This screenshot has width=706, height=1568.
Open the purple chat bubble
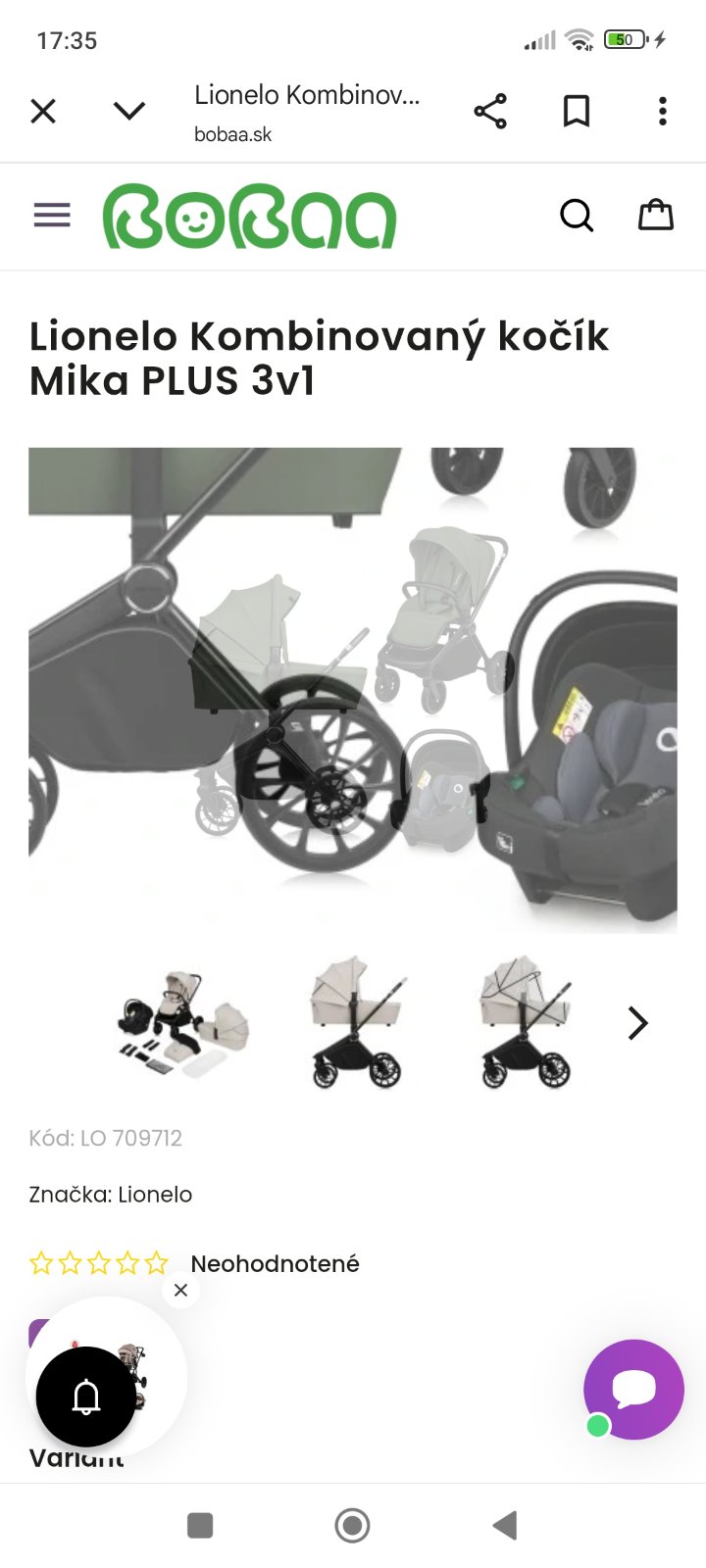pos(633,1389)
